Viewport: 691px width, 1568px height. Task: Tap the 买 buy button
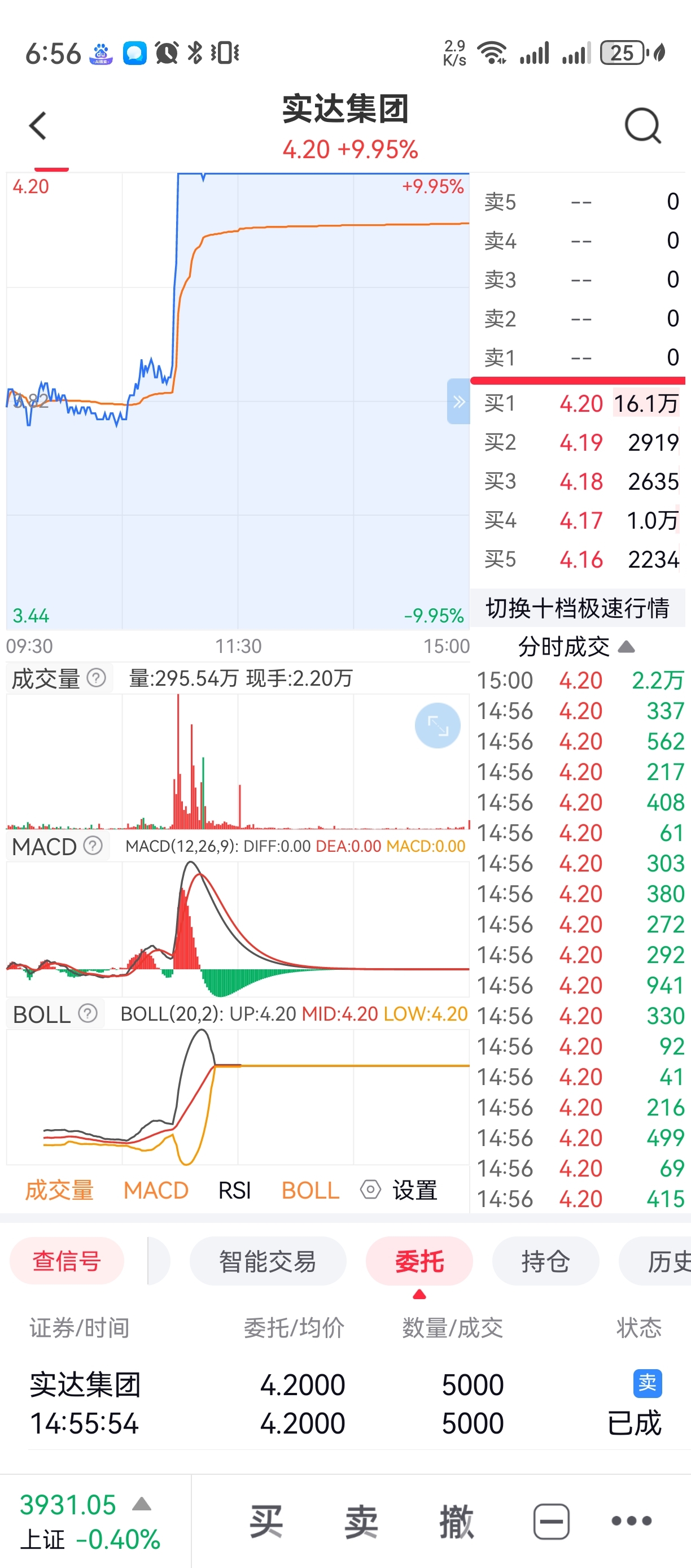click(266, 1522)
